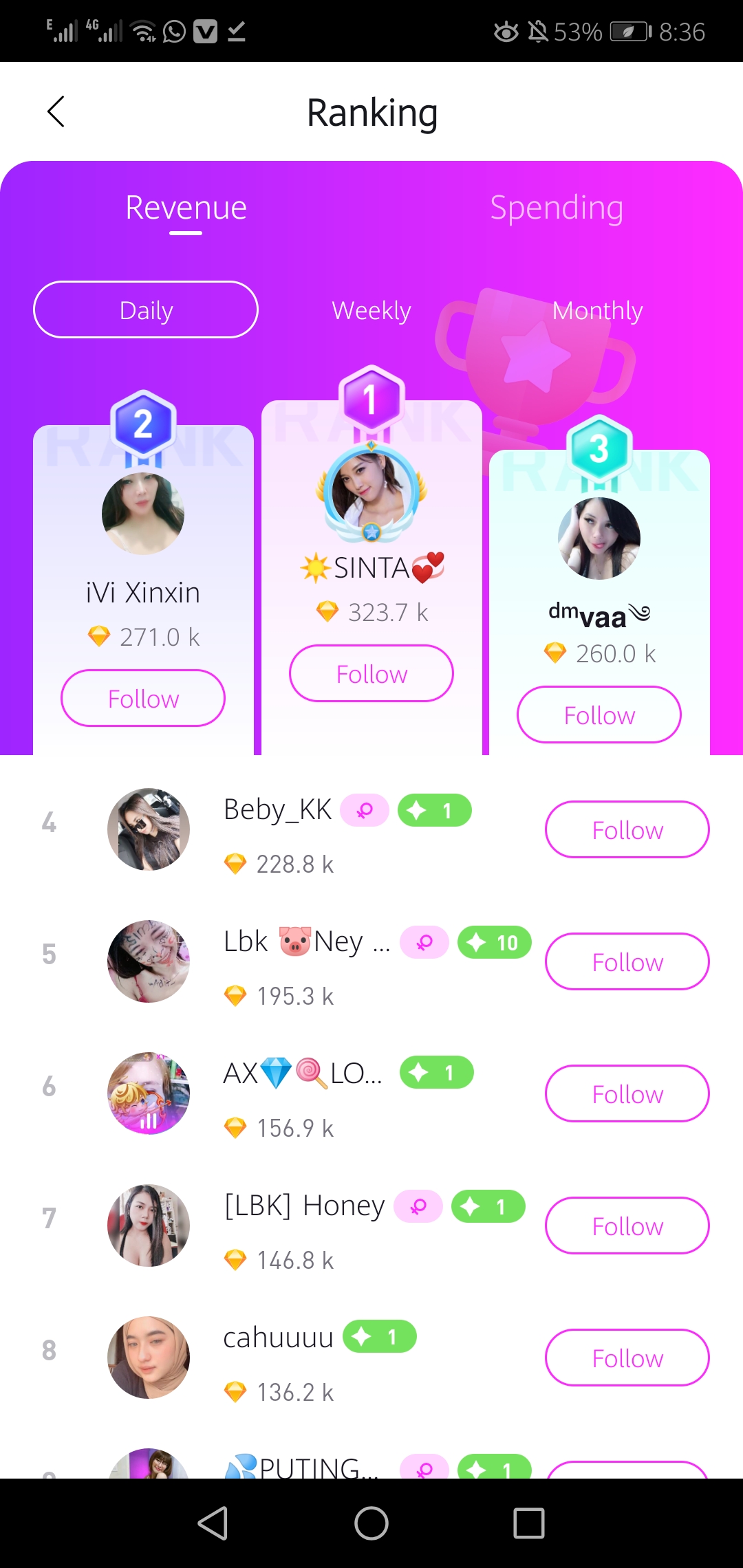Follow [LBK] Honey
743x1568 pixels.
pyautogui.click(x=627, y=1226)
